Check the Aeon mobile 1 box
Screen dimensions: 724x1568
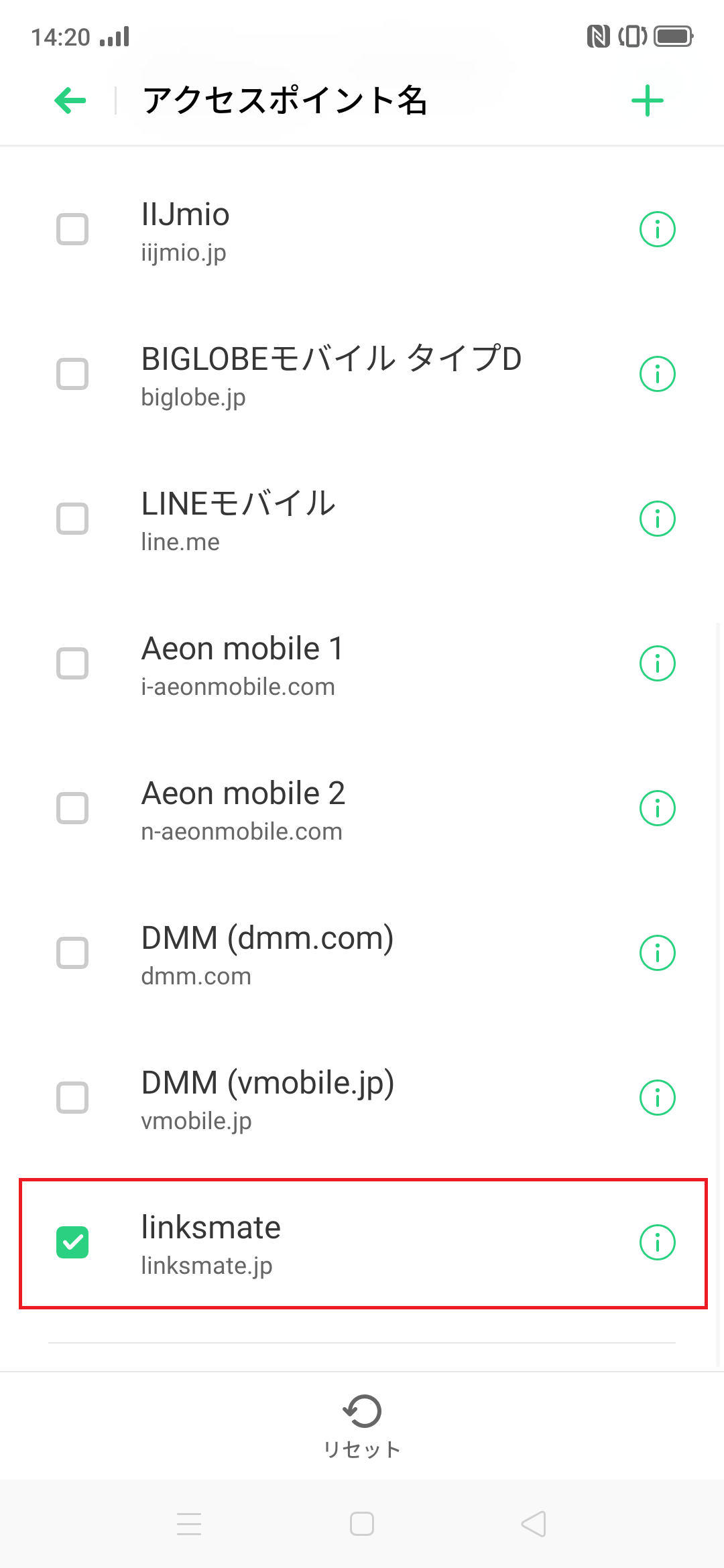(72, 663)
